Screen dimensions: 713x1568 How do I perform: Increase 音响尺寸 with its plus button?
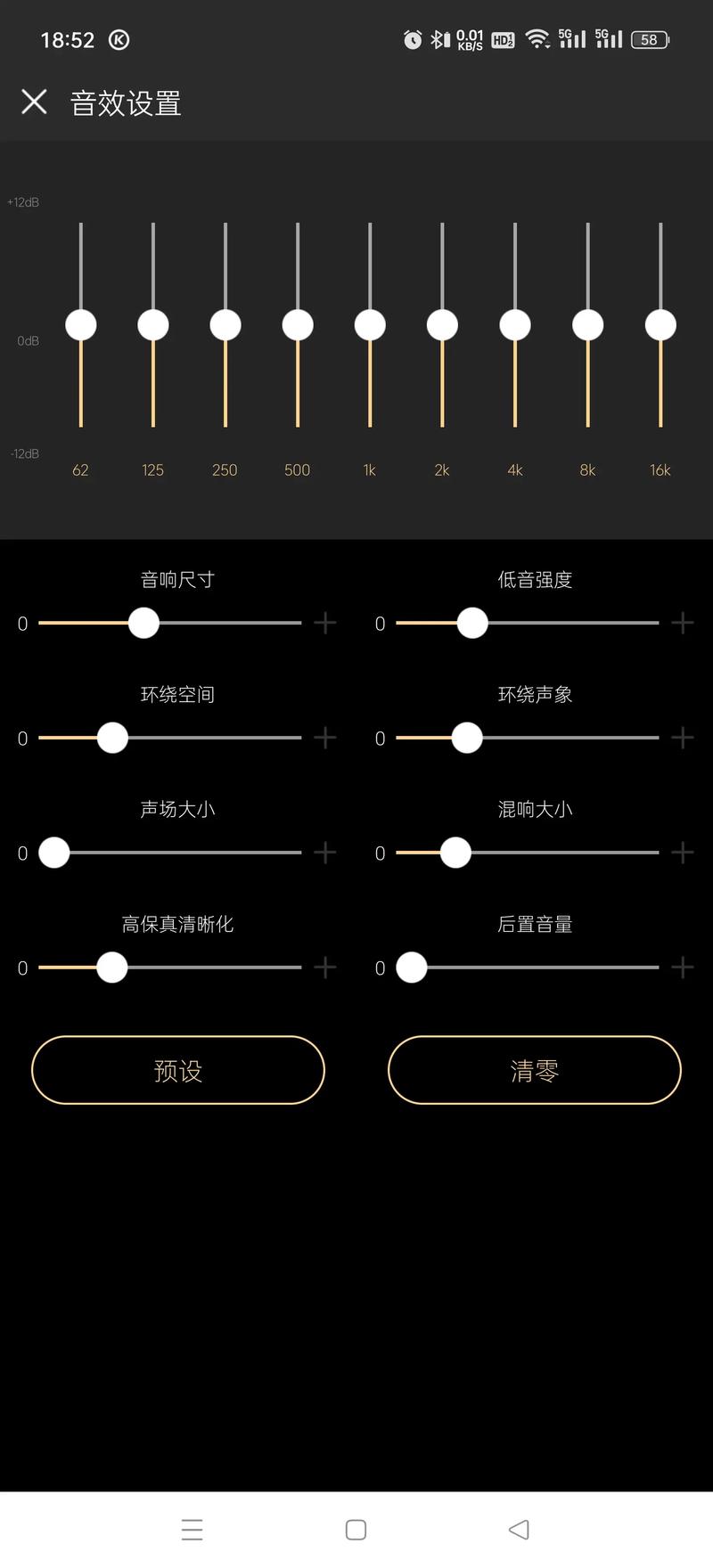point(325,623)
